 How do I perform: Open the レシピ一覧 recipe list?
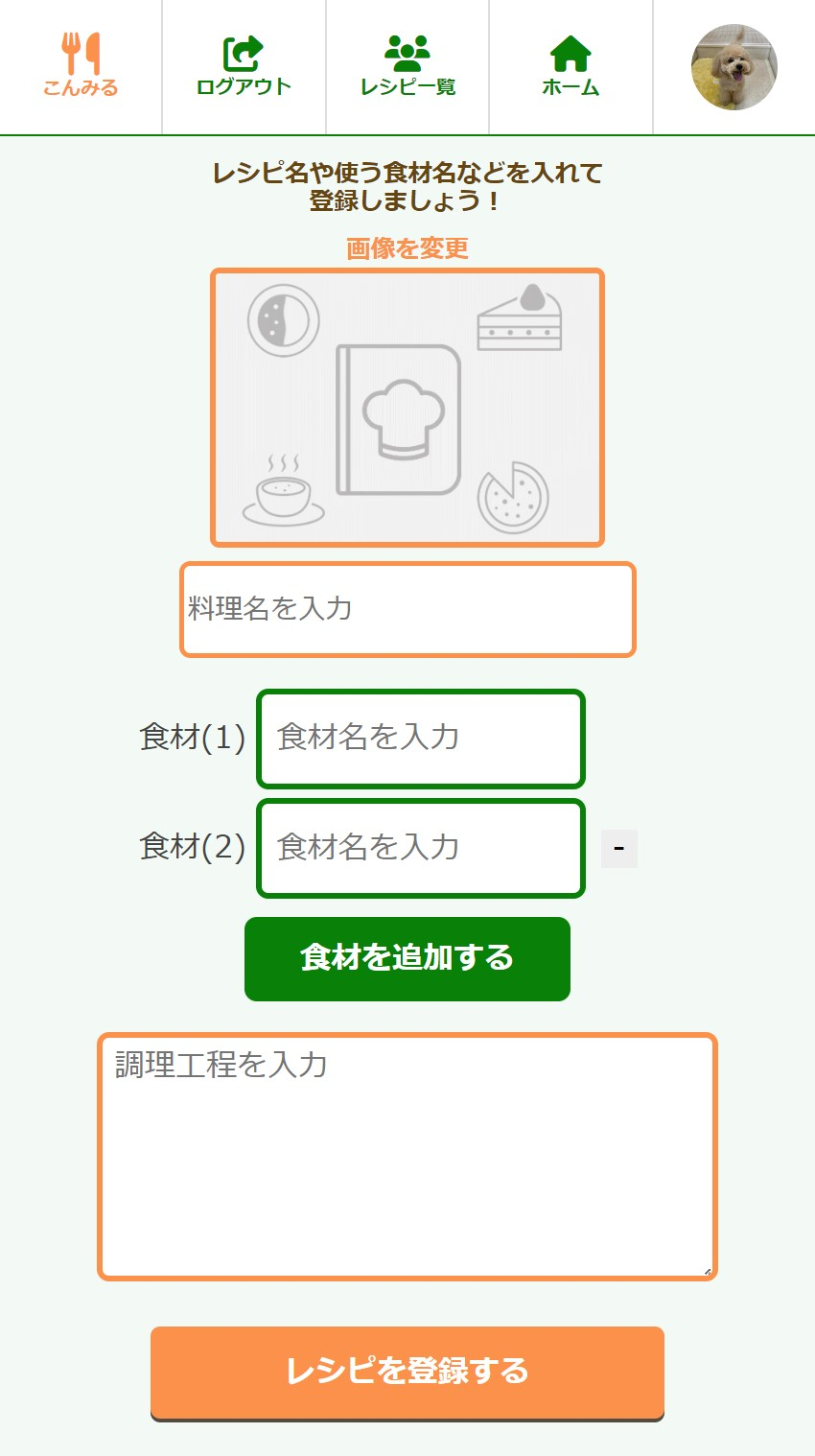coord(407,66)
